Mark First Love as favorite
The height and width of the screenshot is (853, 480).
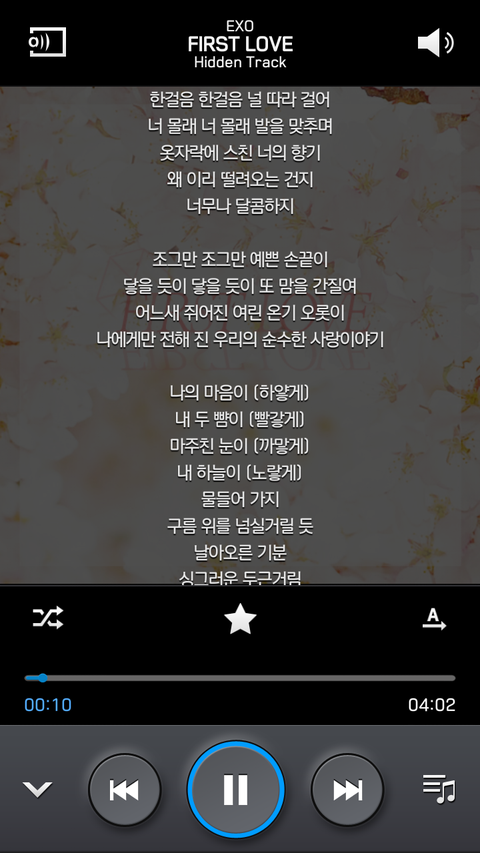[x=240, y=620]
